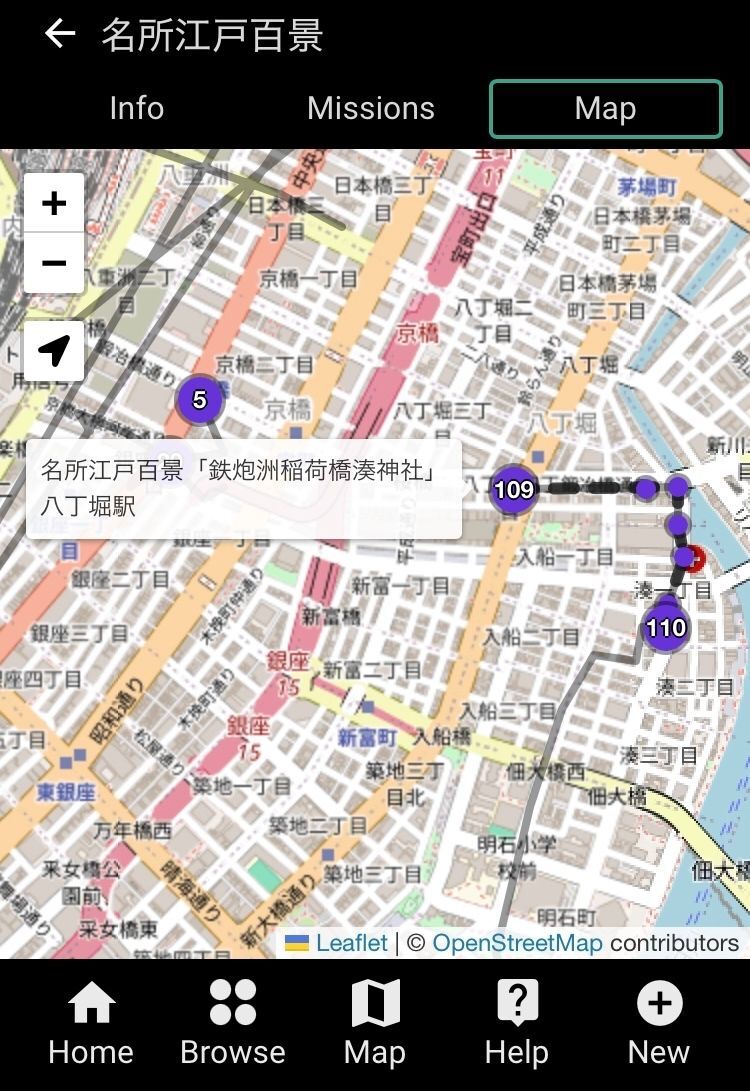Open Map in the bottom navigation
This screenshot has height=1091, width=750.
[x=375, y=1022]
